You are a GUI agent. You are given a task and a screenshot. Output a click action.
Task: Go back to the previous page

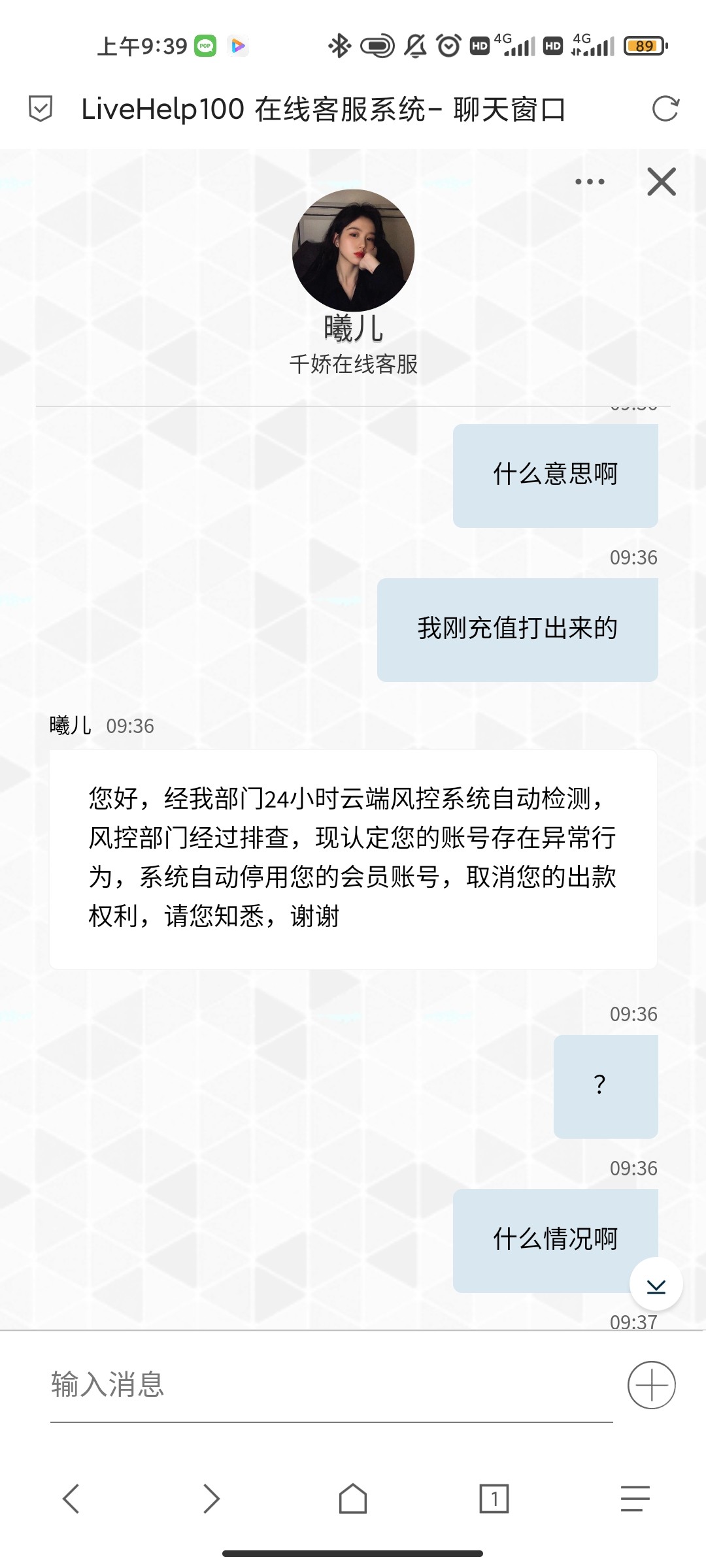click(71, 1498)
